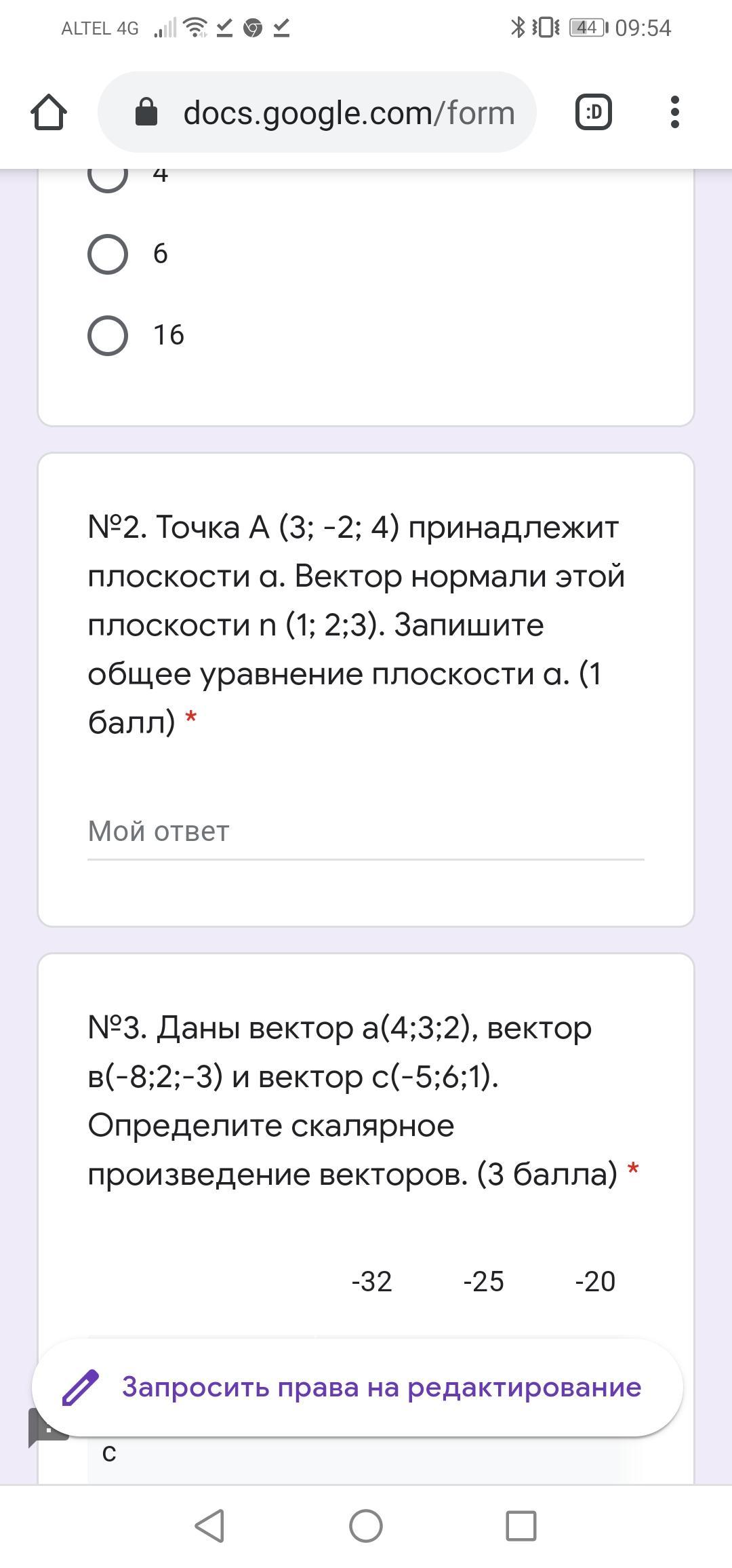Viewport: 732px width, 1568px height.
Task: Go back using system navigation
Action: pyautogui.click(x=209, y=1526)
